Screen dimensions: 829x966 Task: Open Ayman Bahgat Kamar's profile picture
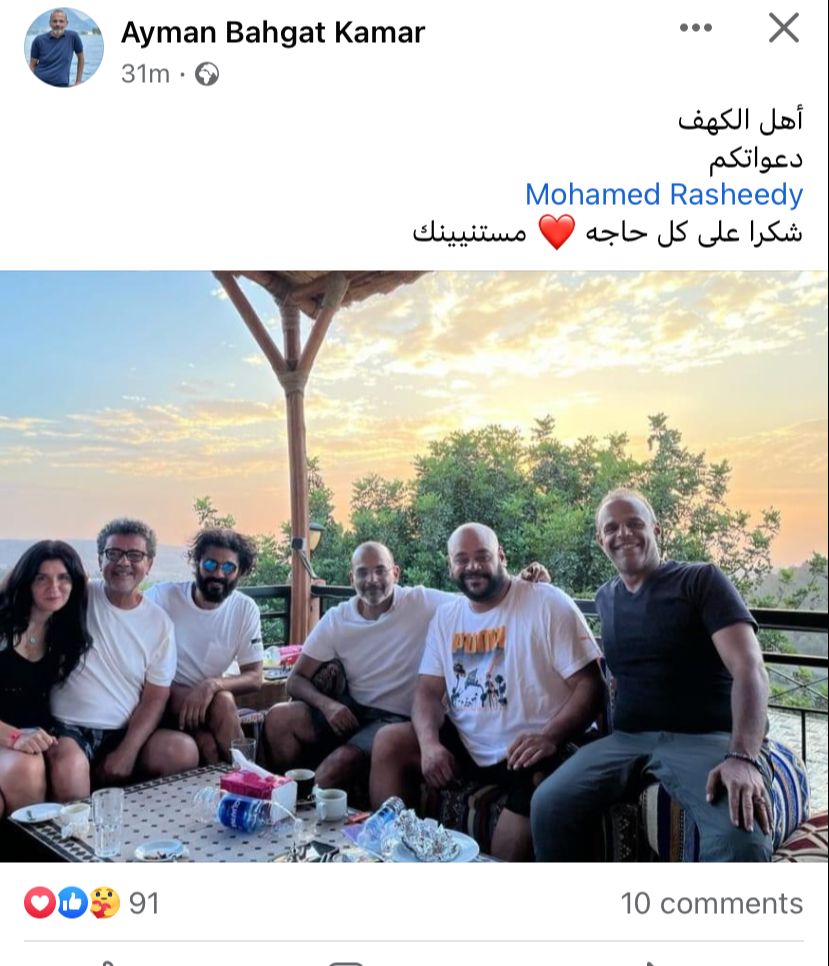tap(63, 48)
